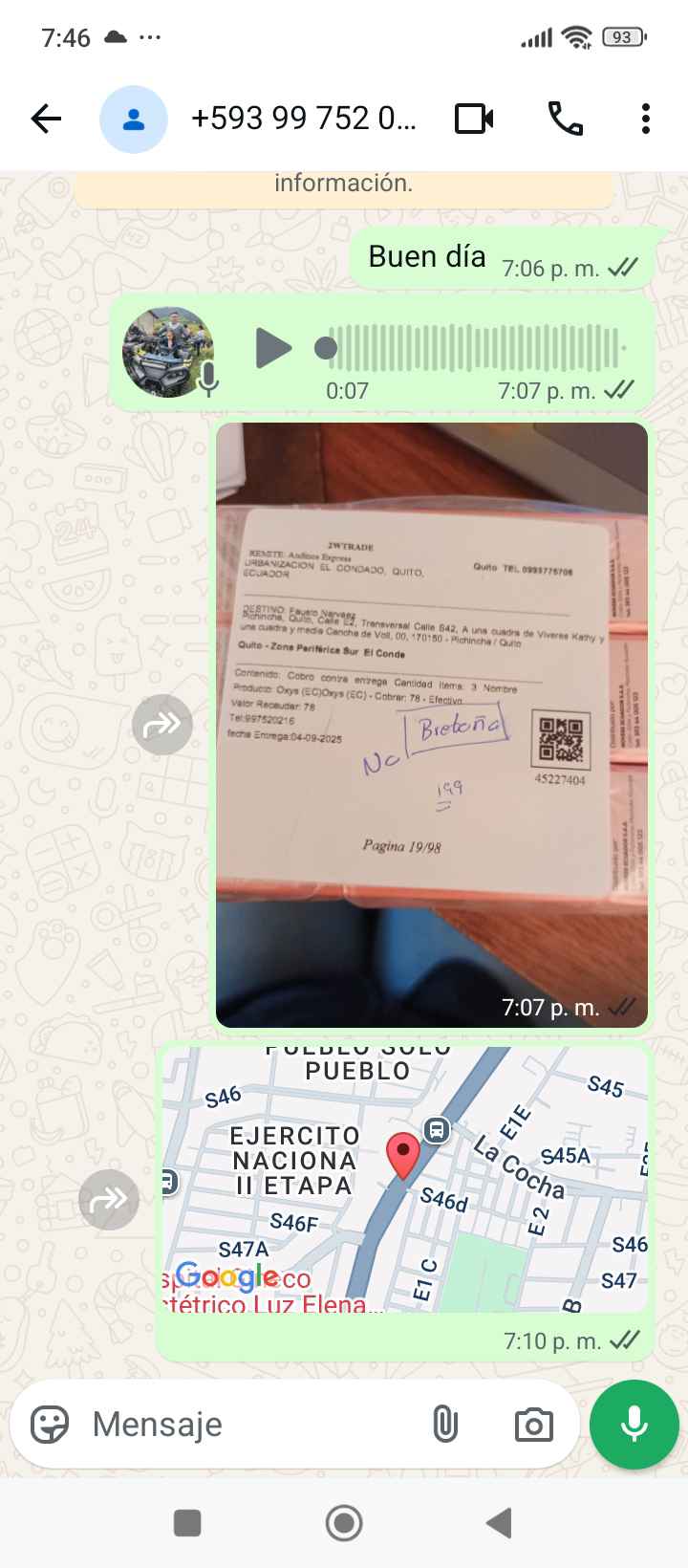Open the receipt photo sent at 7:07
The height and width of the screenshot is (1568, 688).
pyautogui.click(x=432, y=724)
